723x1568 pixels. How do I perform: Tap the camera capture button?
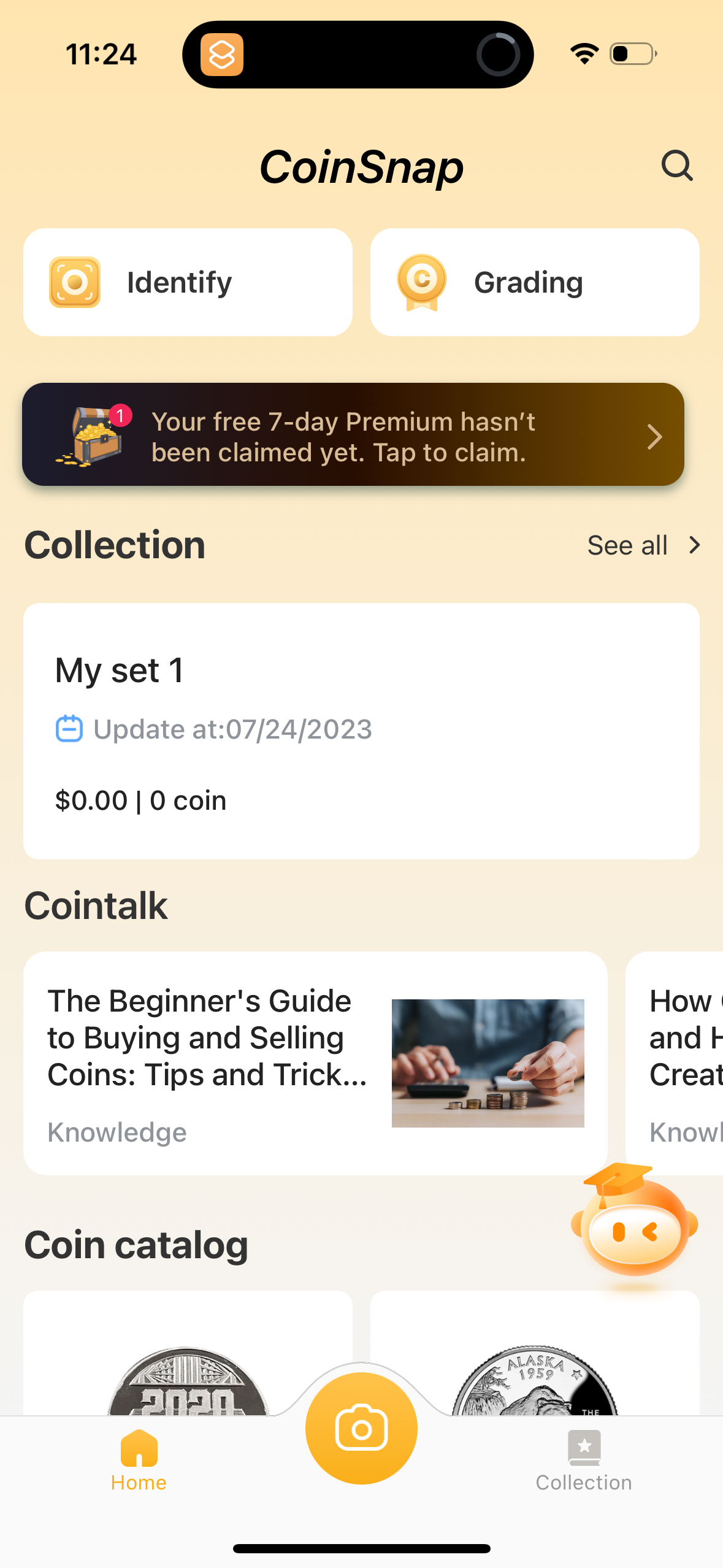361,1428
